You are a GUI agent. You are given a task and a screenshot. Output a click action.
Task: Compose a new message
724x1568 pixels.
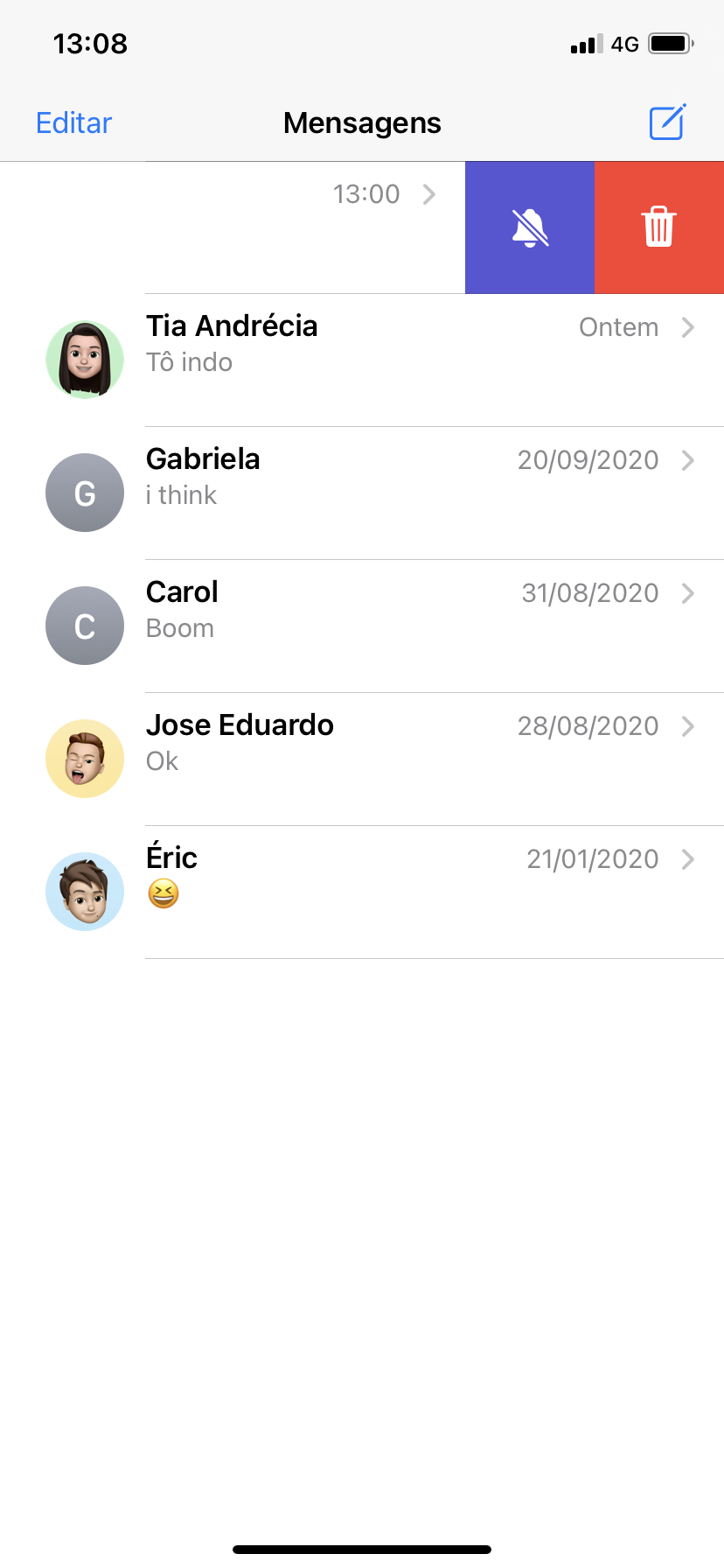point(667,122)
